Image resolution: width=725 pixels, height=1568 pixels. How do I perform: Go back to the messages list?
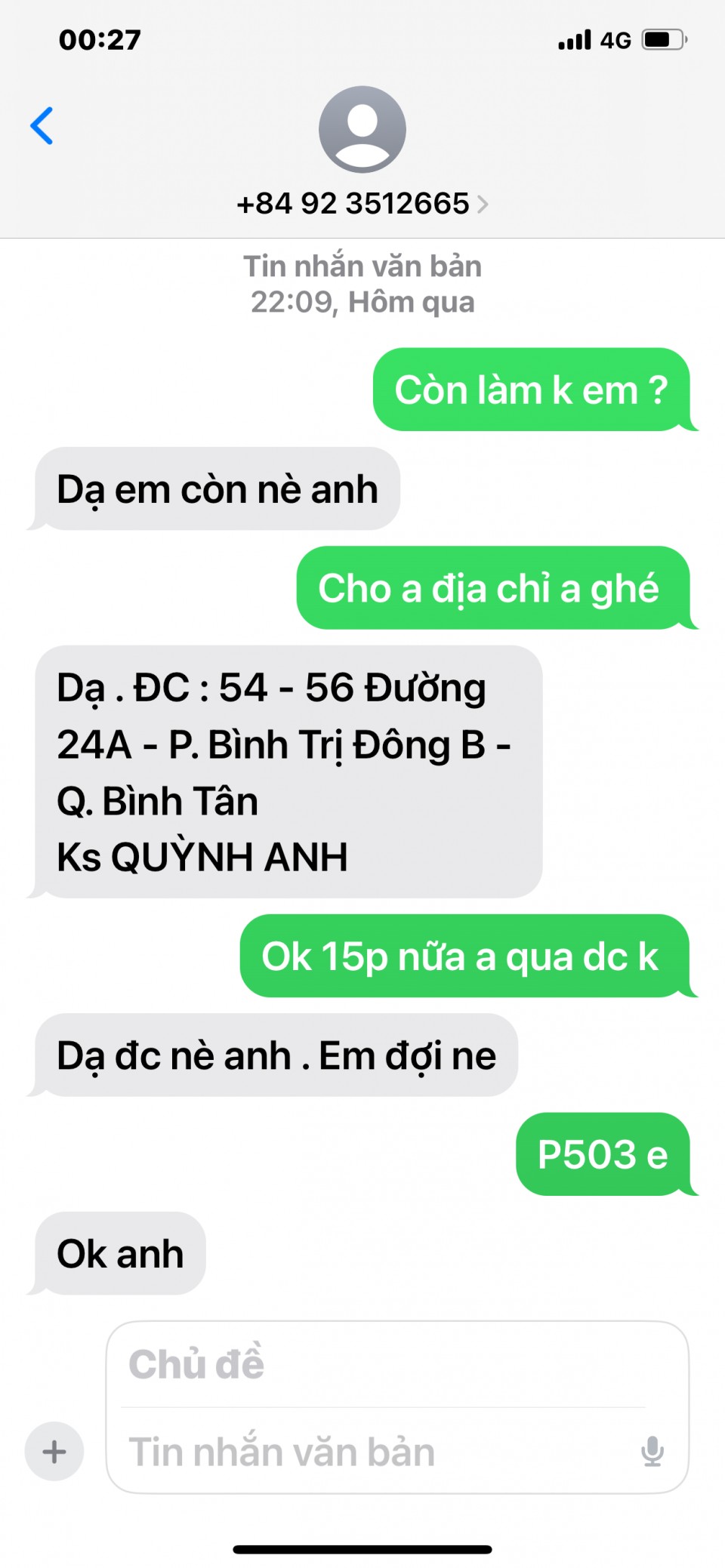[42, 125]
